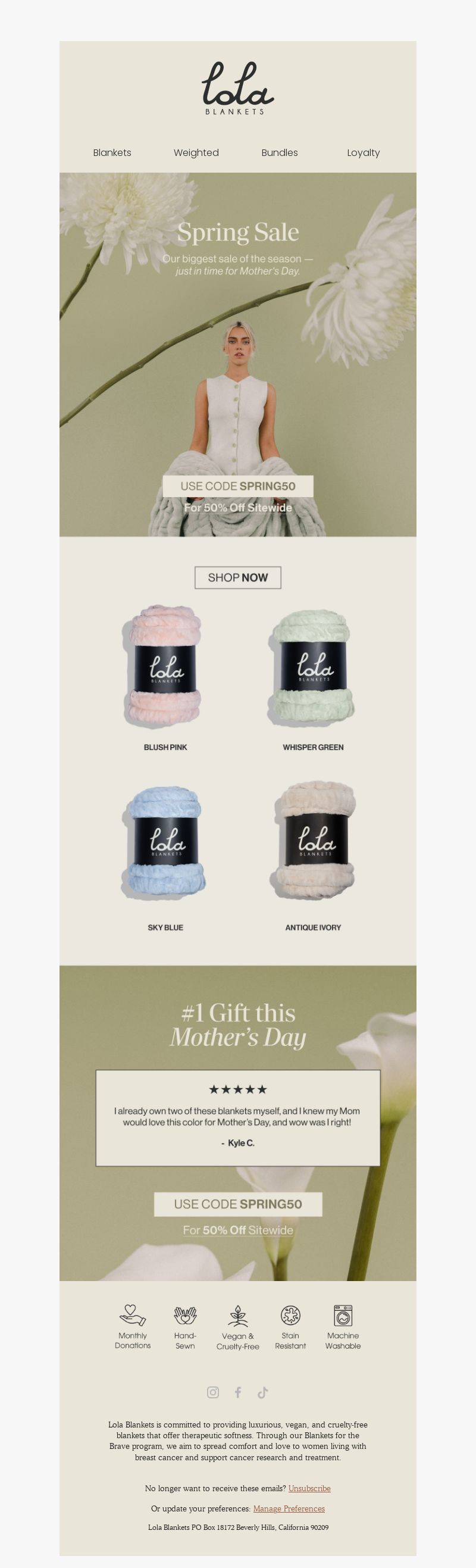The height and width of the screenshot is (1568, 476).
Task: Open the Facebook icon
Action: coord(238,1392)
